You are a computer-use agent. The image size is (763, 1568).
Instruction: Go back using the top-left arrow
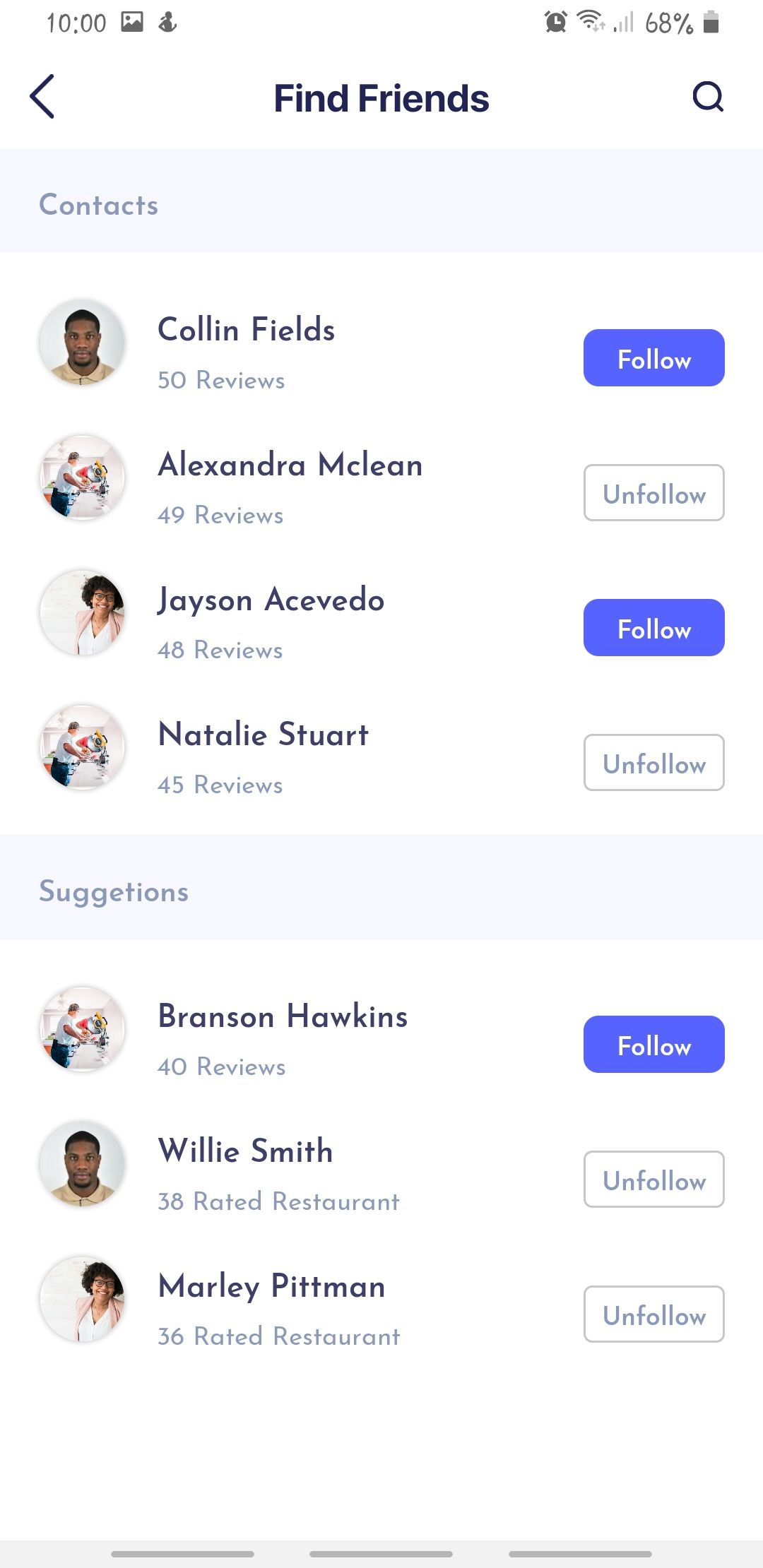(x=42, y=97)
